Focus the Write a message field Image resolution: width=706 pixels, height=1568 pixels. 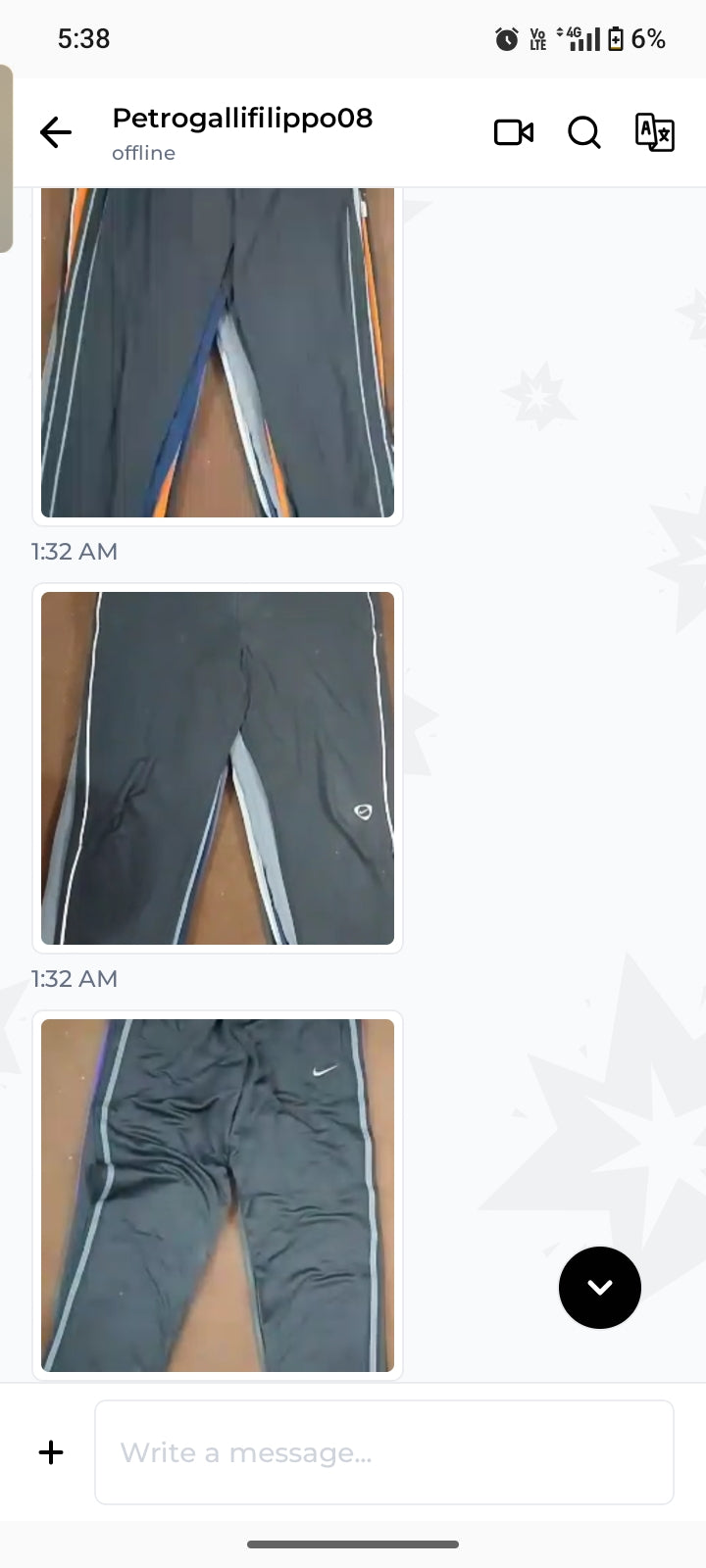(x=384, y=1452)
